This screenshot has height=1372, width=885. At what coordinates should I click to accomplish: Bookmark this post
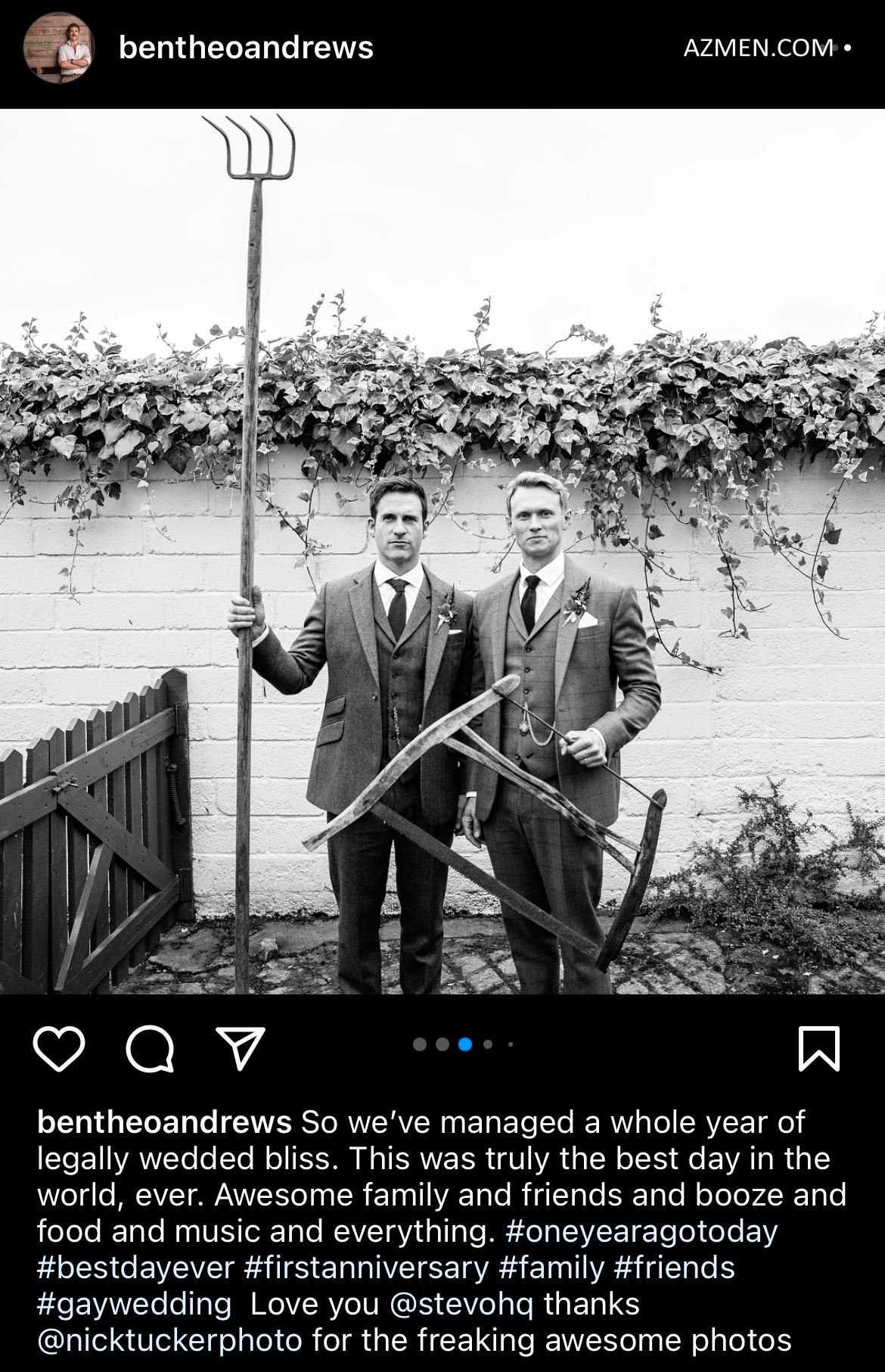819,1048
